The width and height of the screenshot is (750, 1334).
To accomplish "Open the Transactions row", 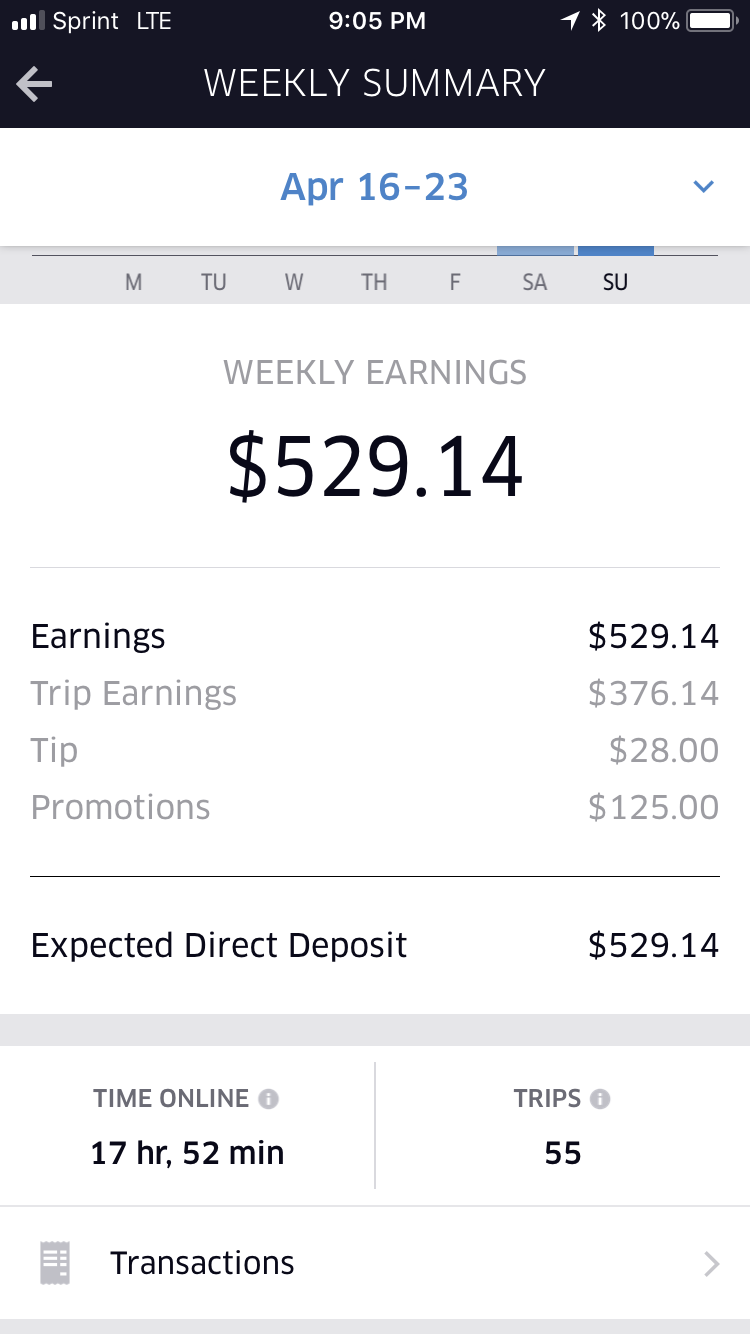I will click(375, 1263).
